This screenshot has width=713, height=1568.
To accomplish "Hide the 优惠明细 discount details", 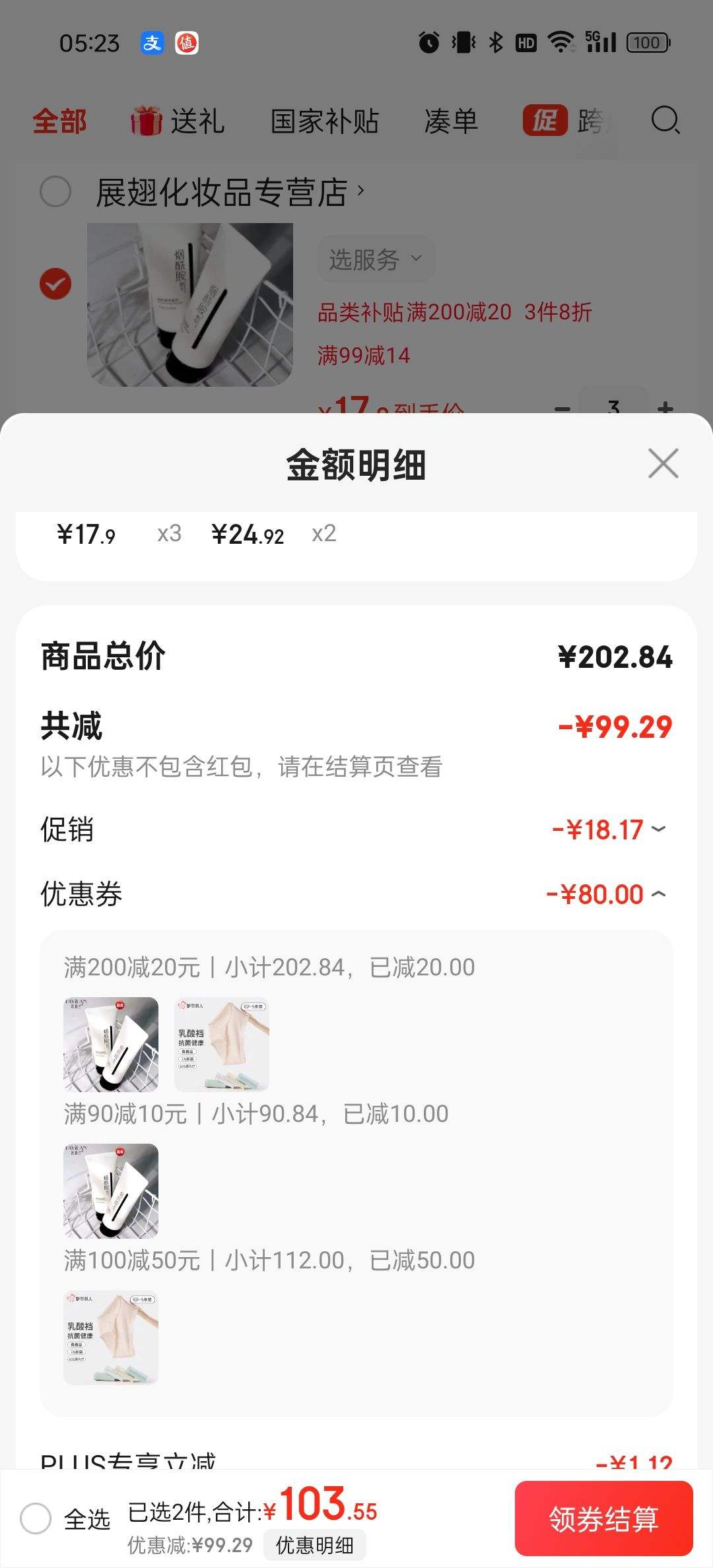I will (x=314, y=1545).
